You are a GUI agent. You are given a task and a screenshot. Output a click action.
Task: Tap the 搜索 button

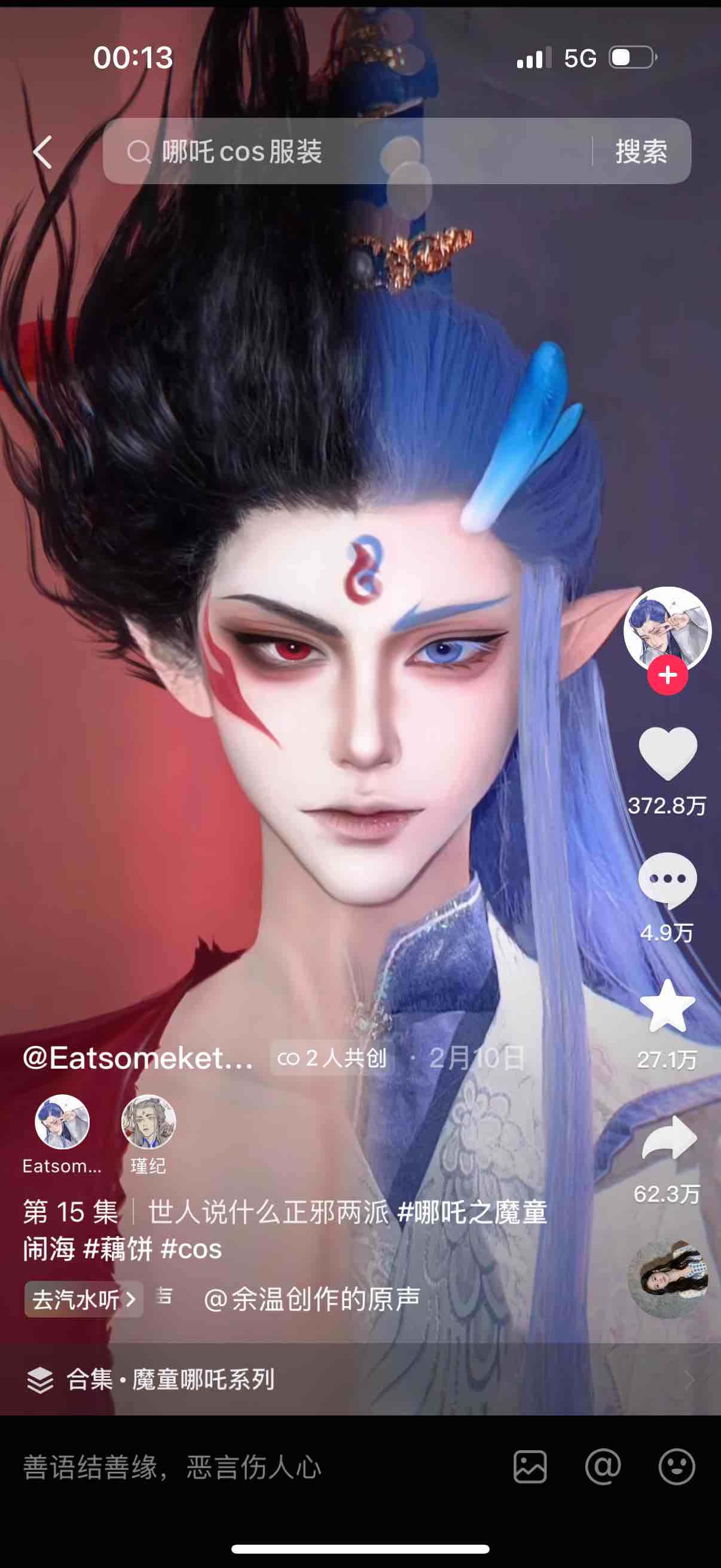pos(641,151)
